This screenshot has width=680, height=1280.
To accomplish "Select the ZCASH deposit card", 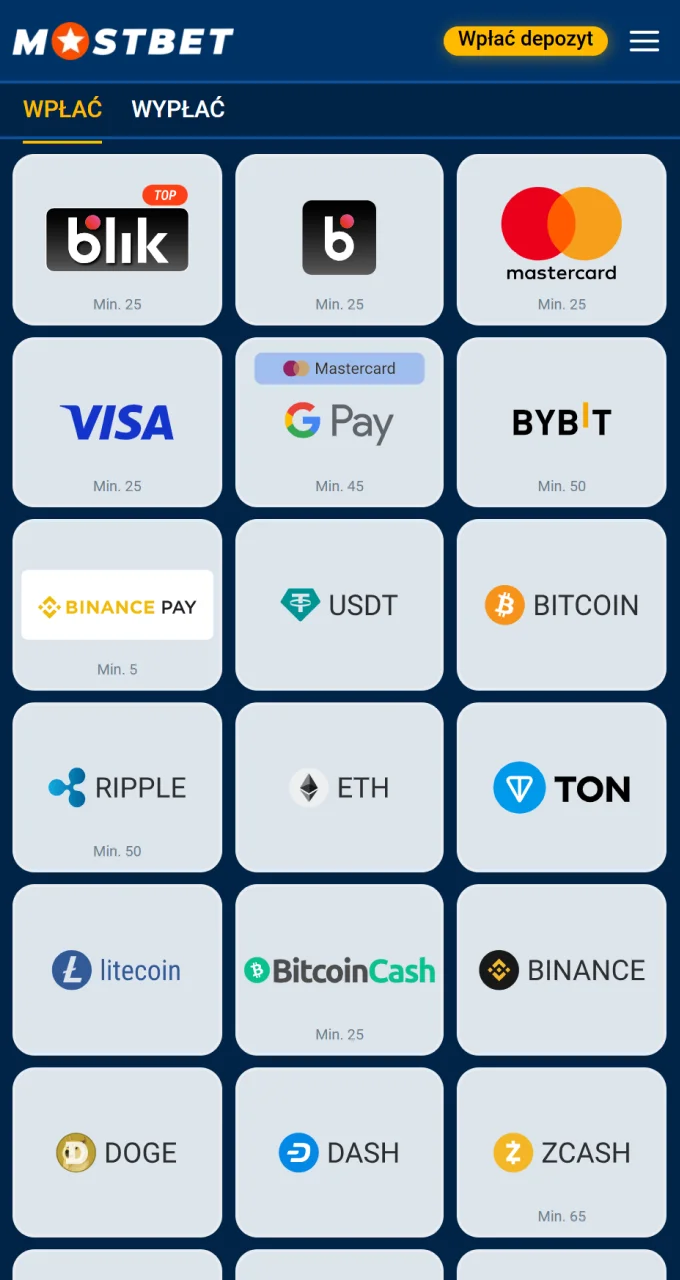I will click(x=561, y=1152).
